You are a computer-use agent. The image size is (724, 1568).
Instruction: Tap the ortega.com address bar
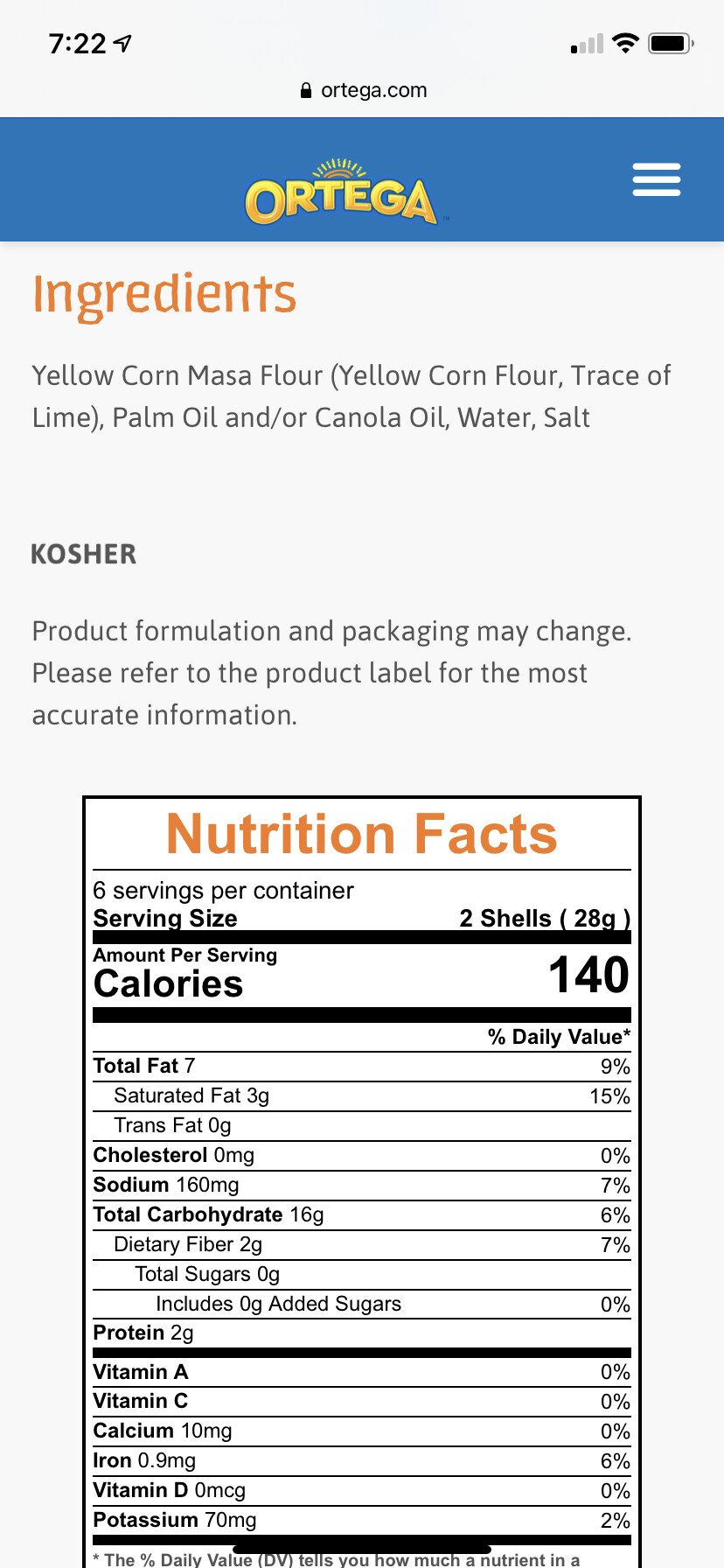[364, 90]
